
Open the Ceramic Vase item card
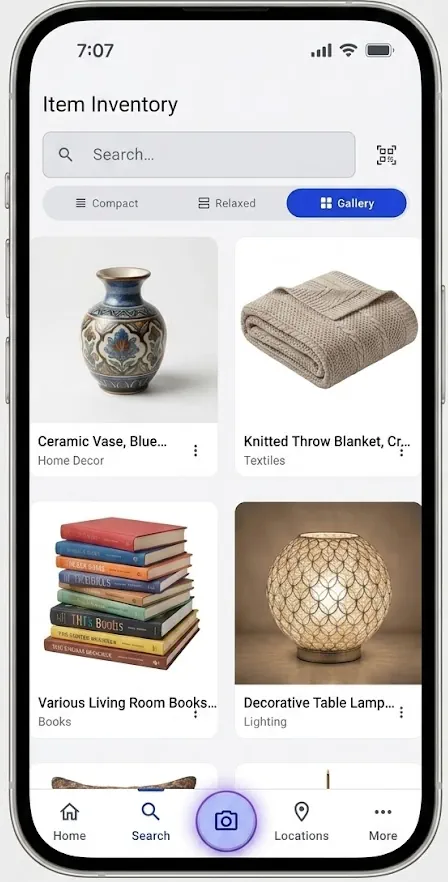(x=124, y=357)
